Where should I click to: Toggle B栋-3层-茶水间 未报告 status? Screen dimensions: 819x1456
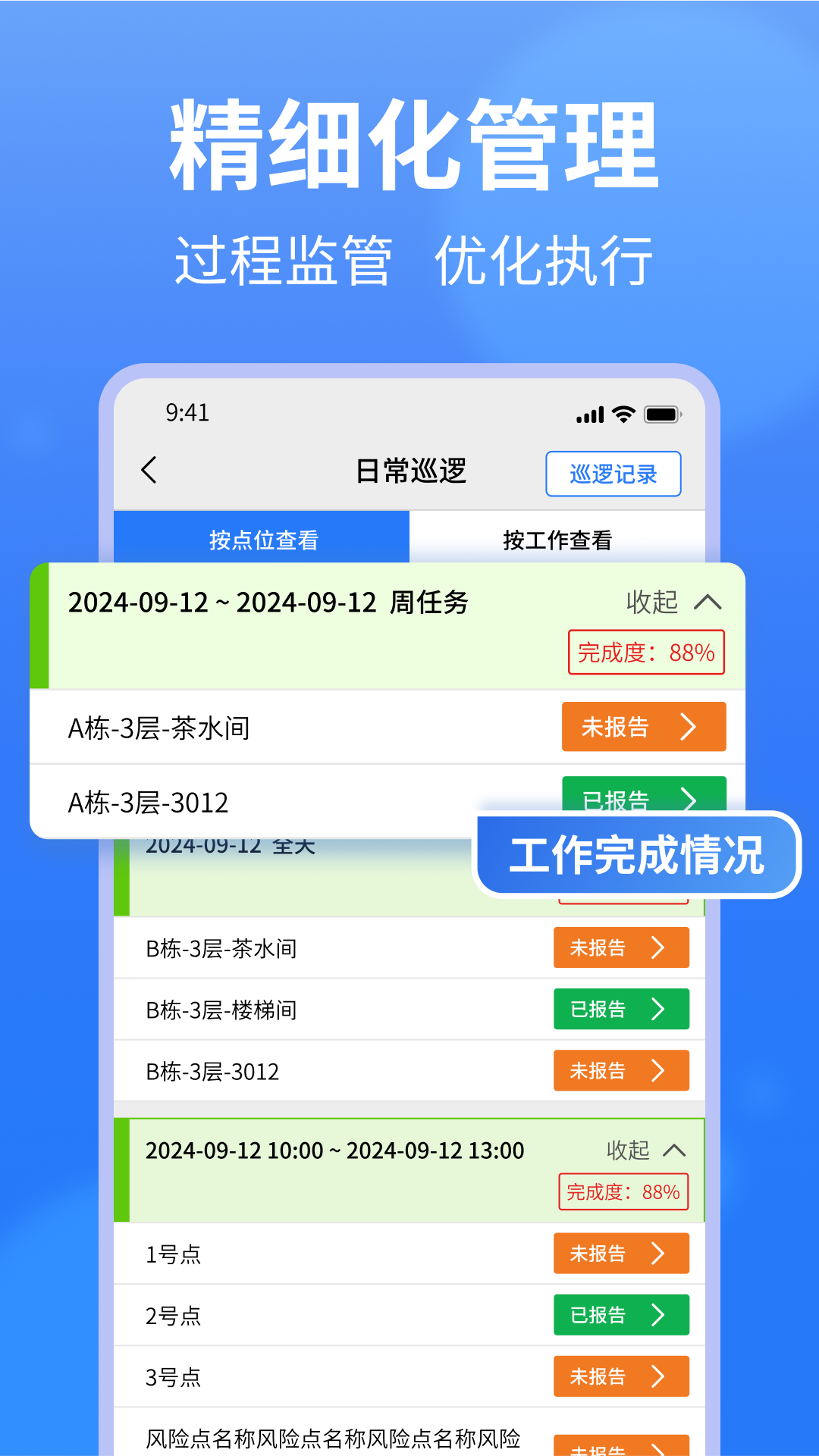(x=621, y=947)
